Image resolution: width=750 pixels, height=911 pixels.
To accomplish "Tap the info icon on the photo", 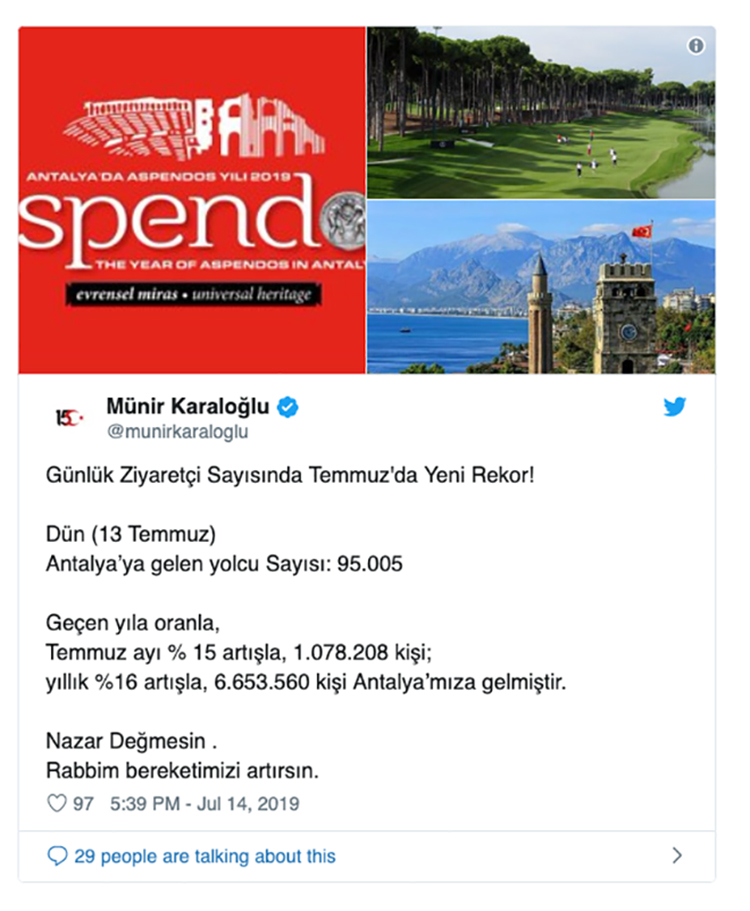I will click(696, 46).
